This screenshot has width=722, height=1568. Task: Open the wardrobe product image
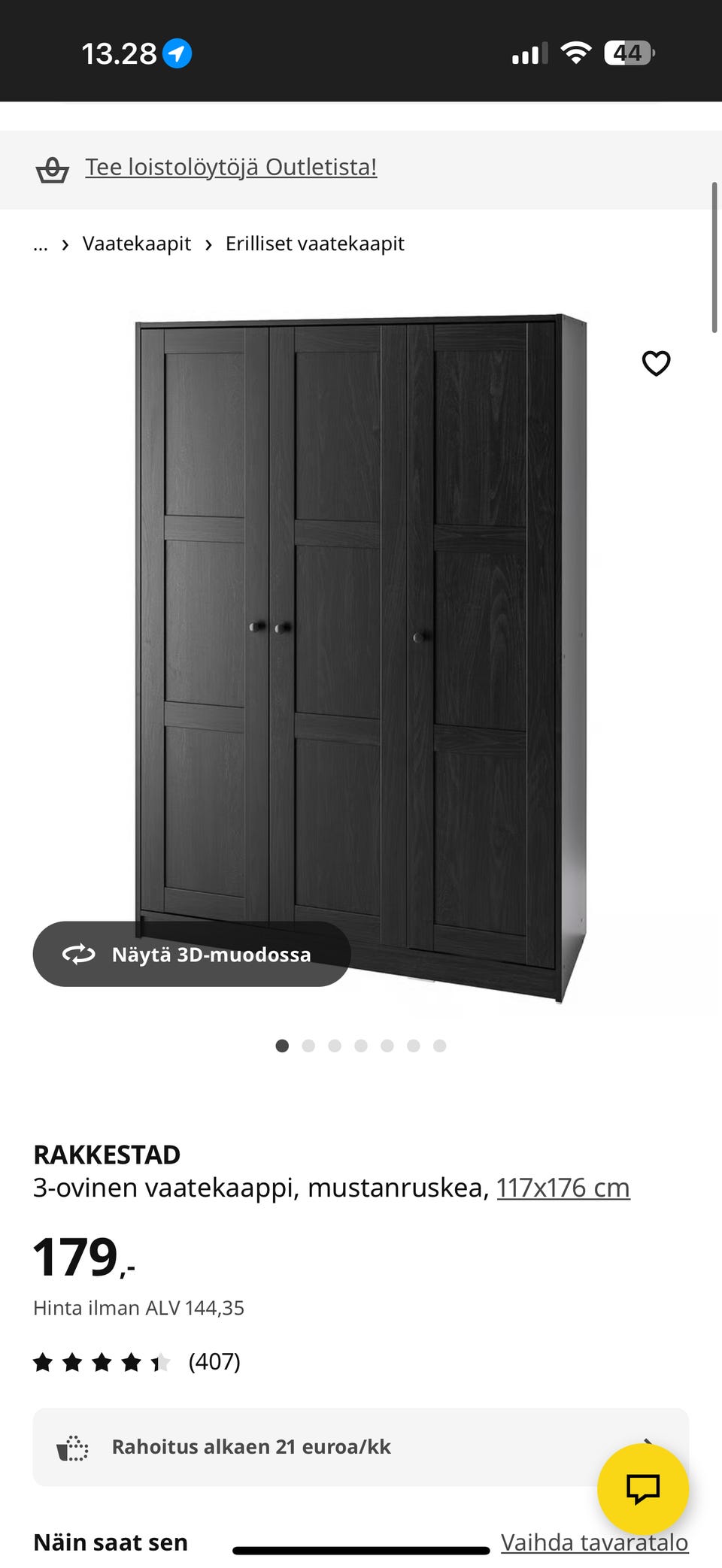361,658
